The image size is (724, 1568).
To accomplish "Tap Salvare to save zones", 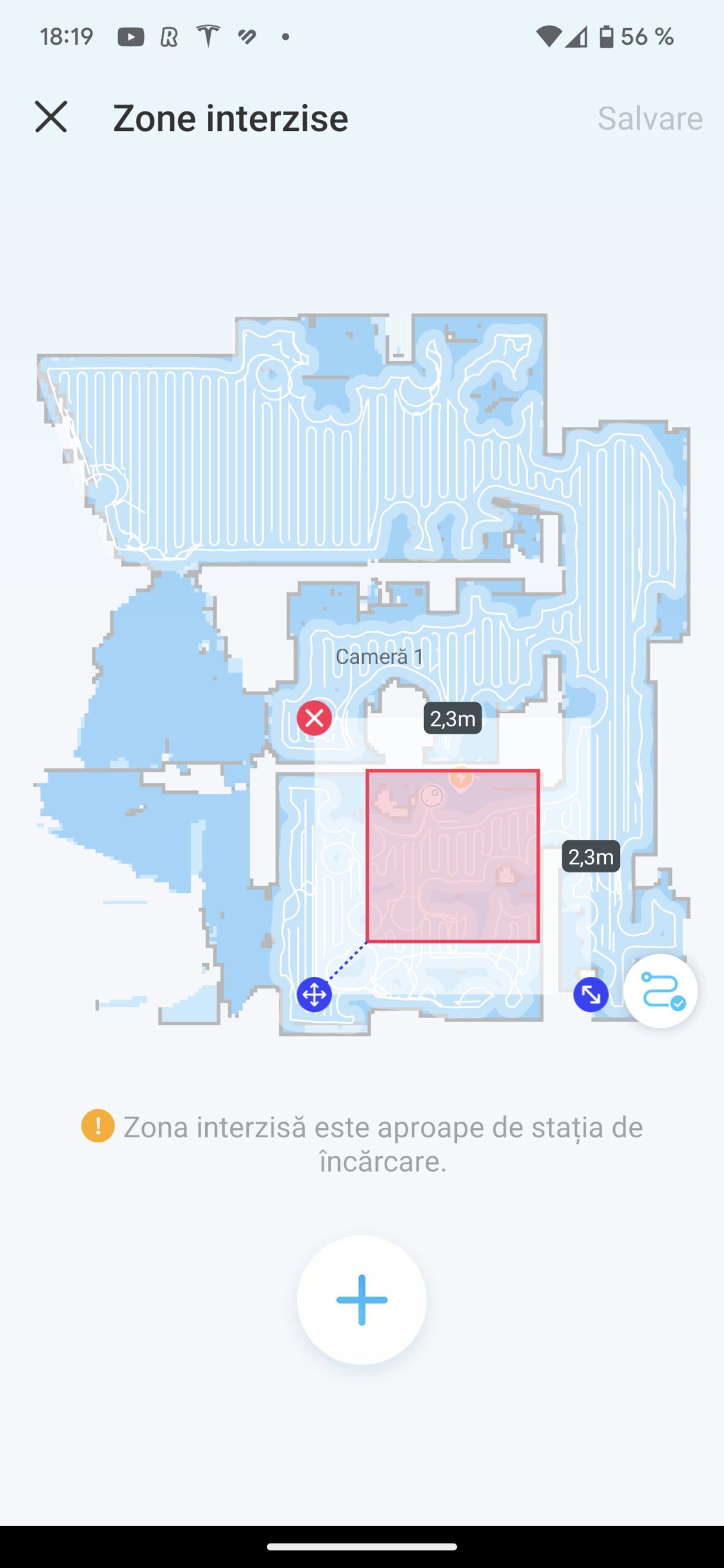I will click(x=649, y=118).
